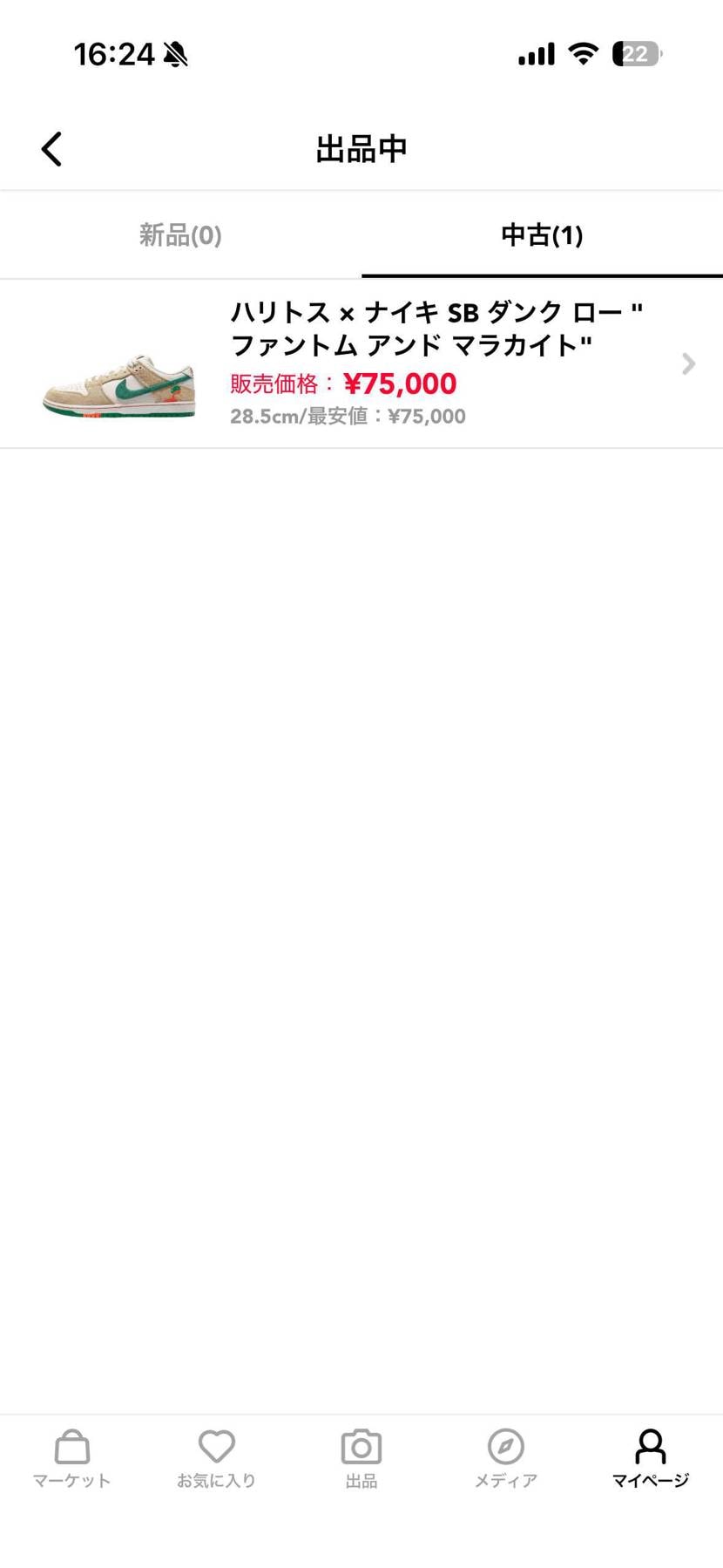This screenshot has height=1568, width=723.
Task: Open the マイページ tab
Action: [x=650, y=1458]
